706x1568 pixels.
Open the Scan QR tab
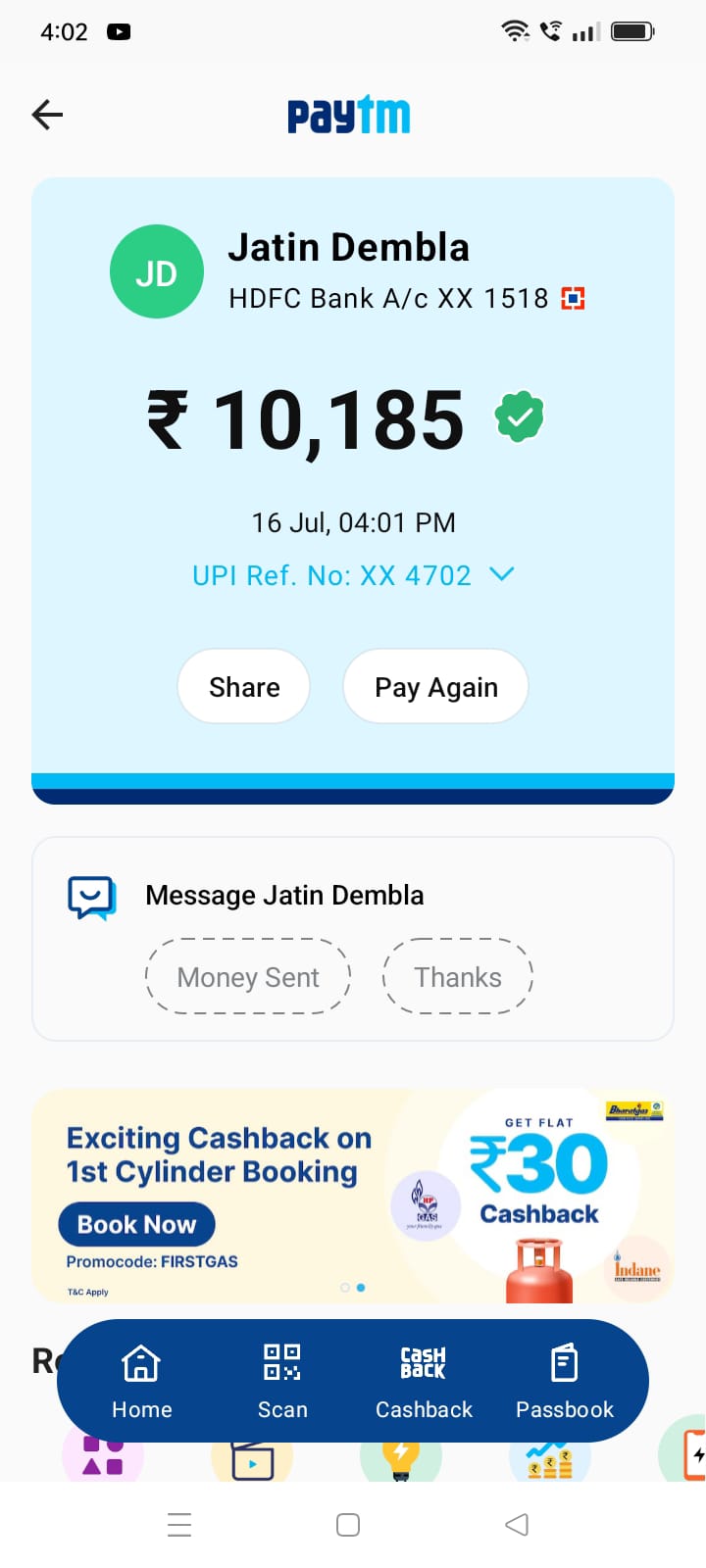282,1381
